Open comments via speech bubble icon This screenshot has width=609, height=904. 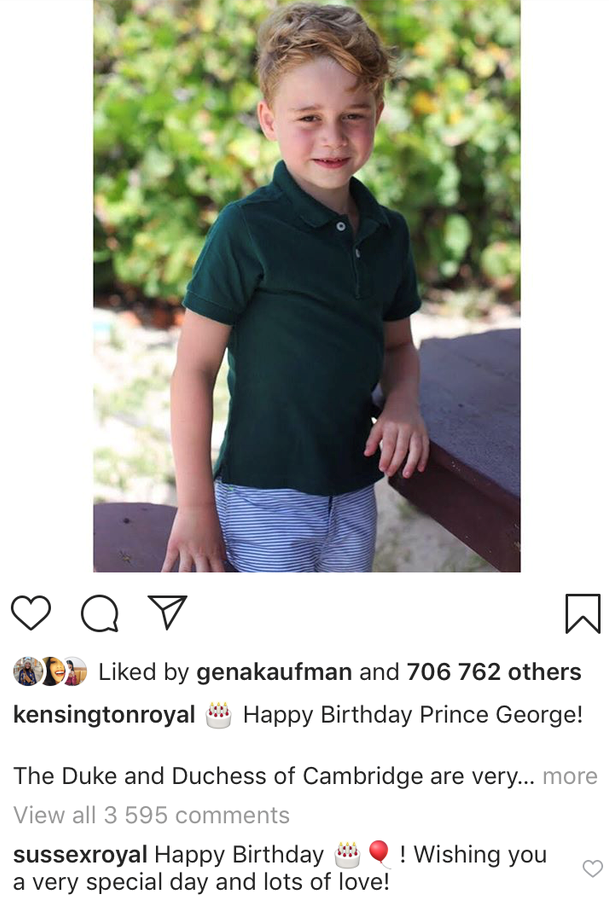pyautogui.click(x=99, y=612)
